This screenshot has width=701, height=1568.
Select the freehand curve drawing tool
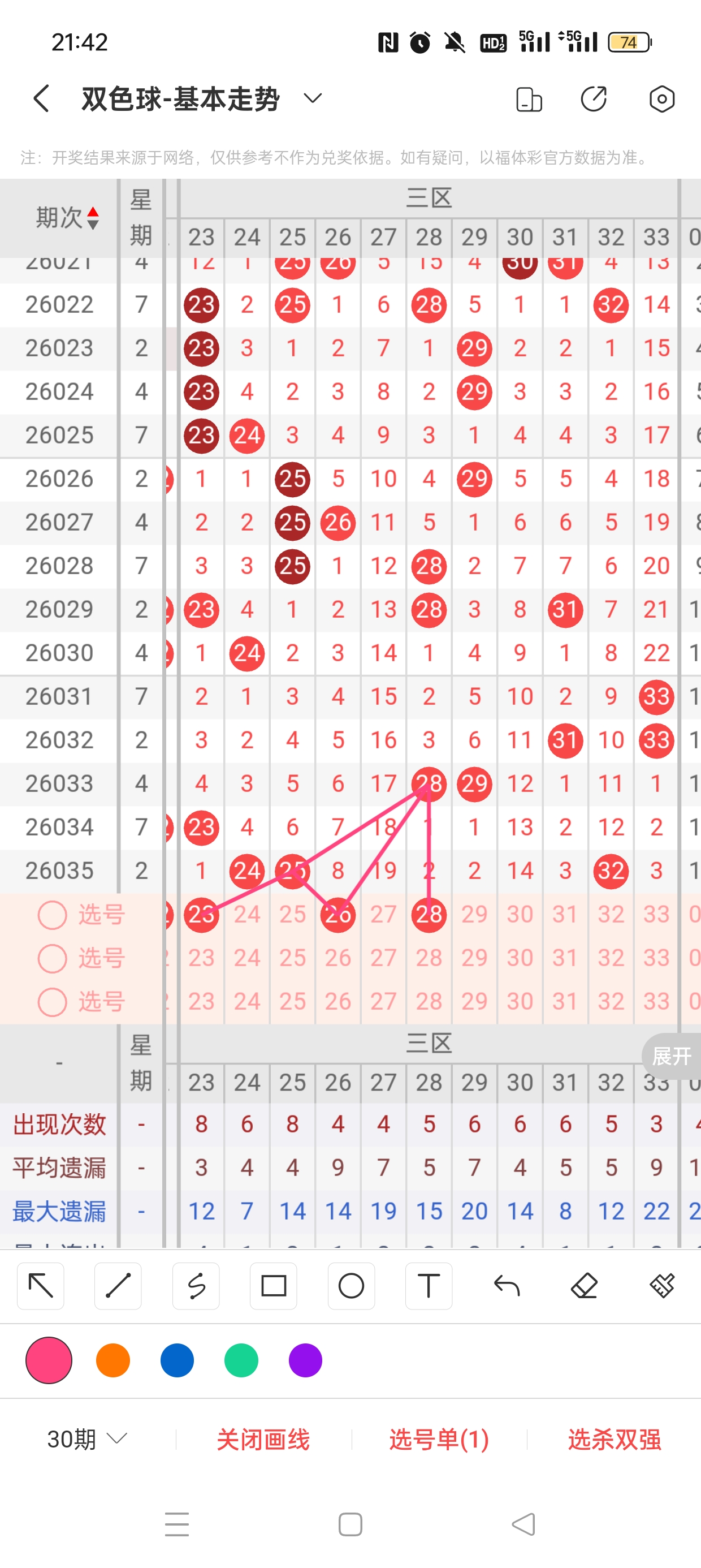(196, 1286)
